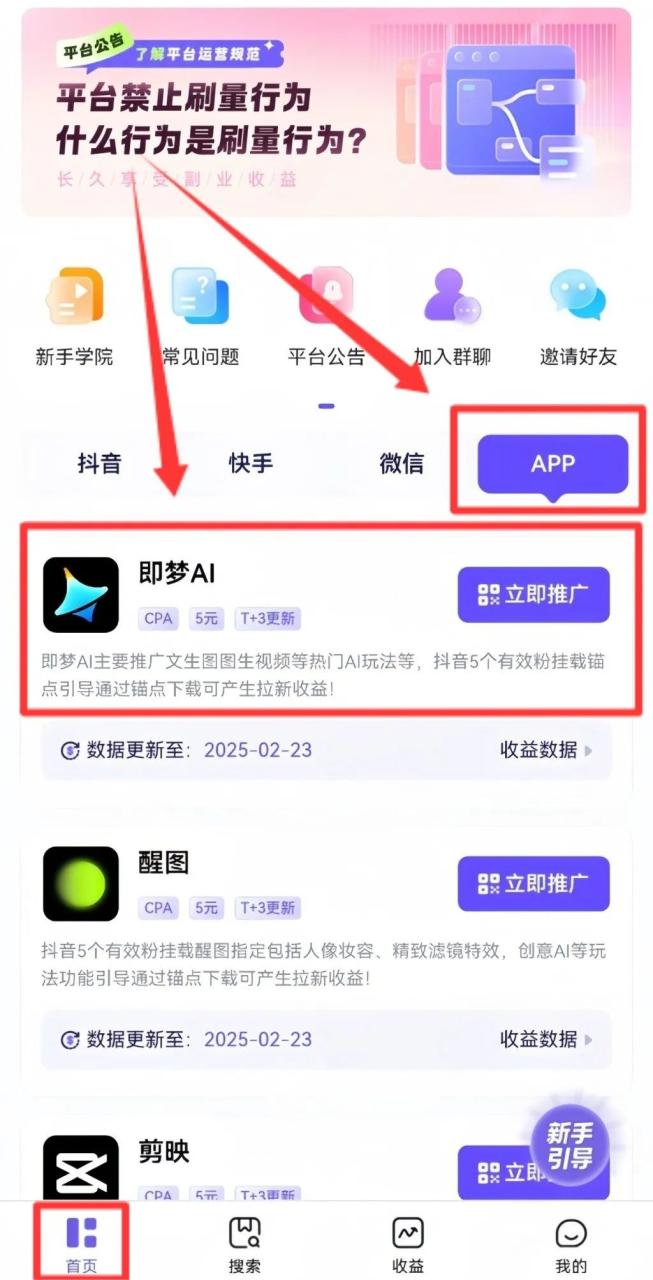Tap 立即推广 for 即梦AI
This screenshot has width=653, height=1280.
coord(533,595)
